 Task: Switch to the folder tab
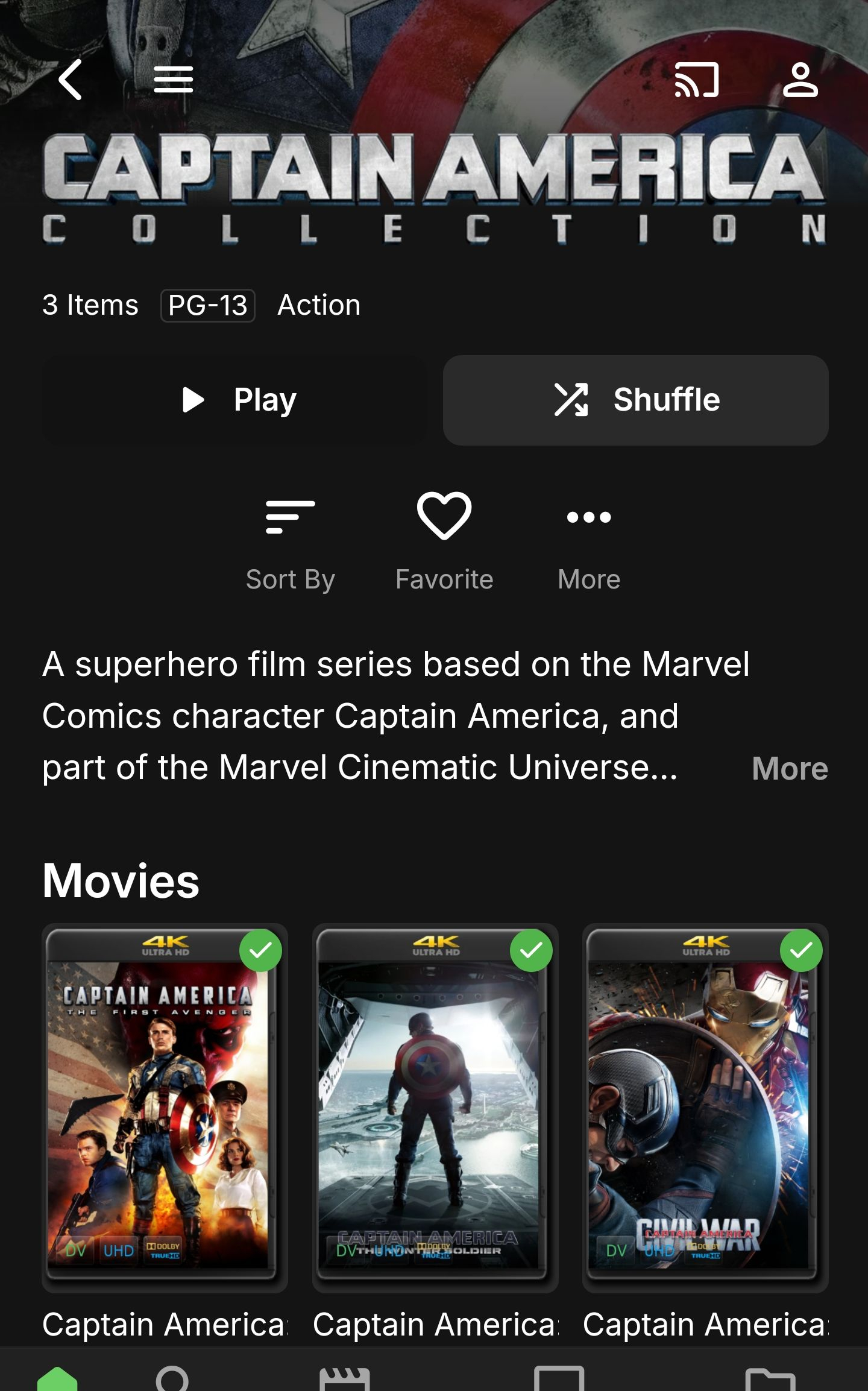(770, 1378)
